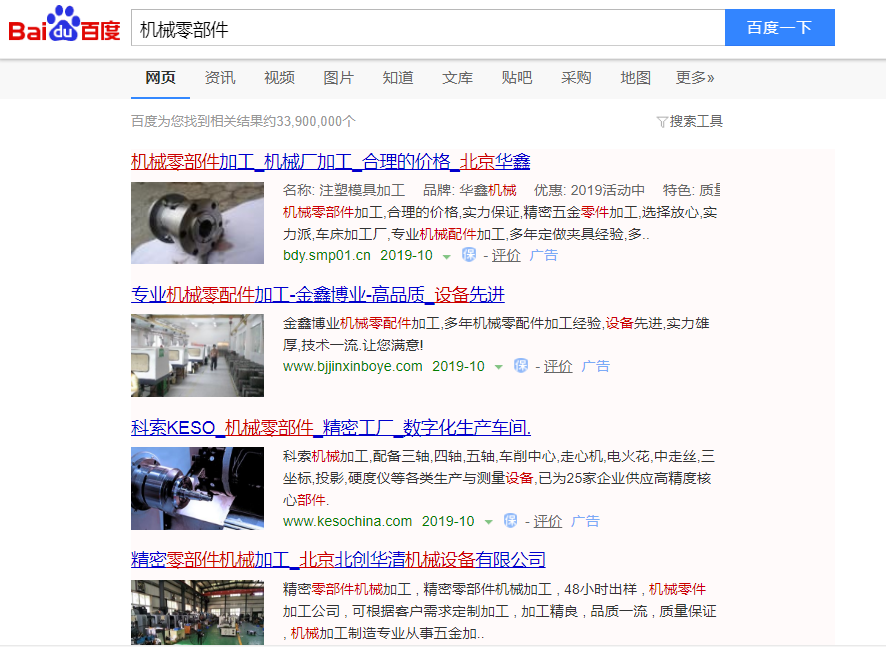Switch to the 采购 tab
This screenshot has height=647, width=886.
pyautogui.click(x=576, y=78)
